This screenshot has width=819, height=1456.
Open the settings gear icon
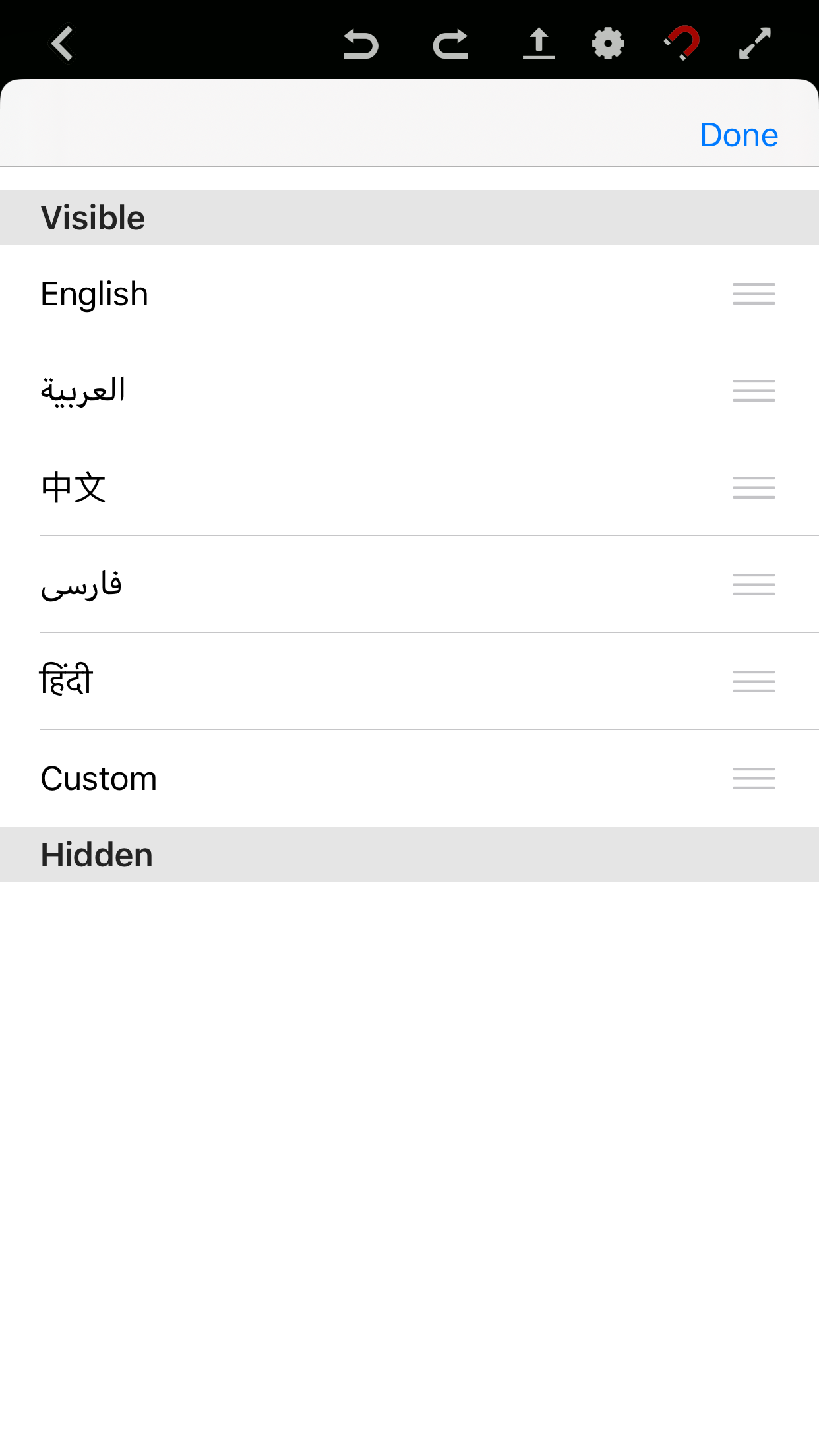[607, 44]
